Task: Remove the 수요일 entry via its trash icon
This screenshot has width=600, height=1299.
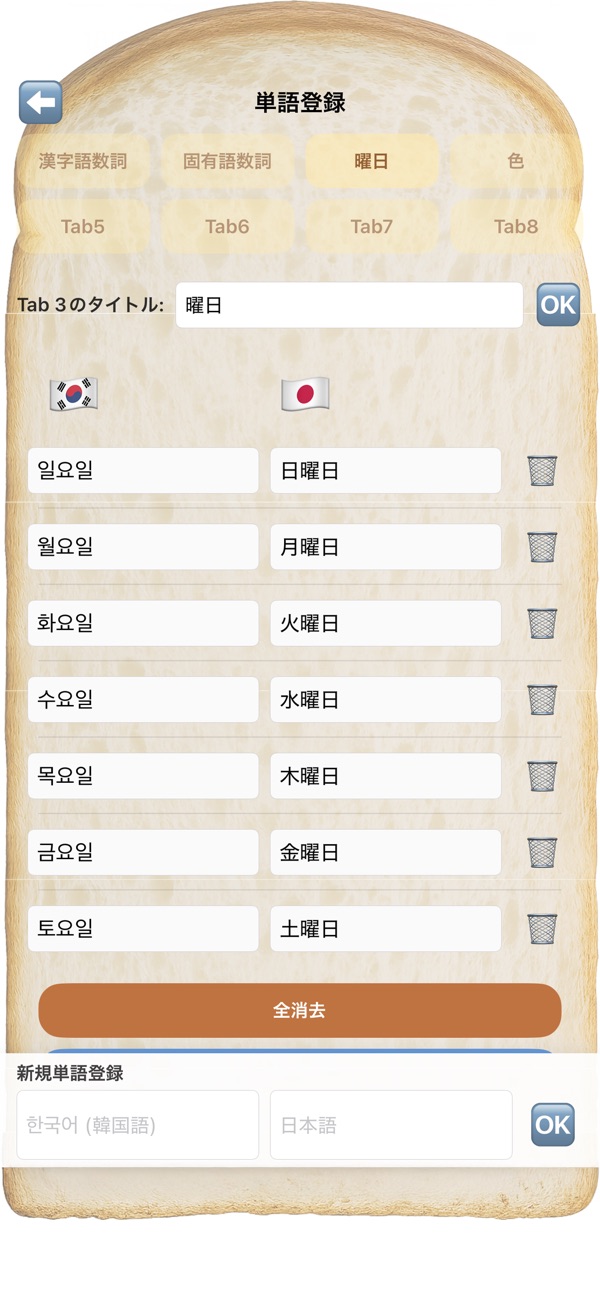Action: [x=542, y=700]
